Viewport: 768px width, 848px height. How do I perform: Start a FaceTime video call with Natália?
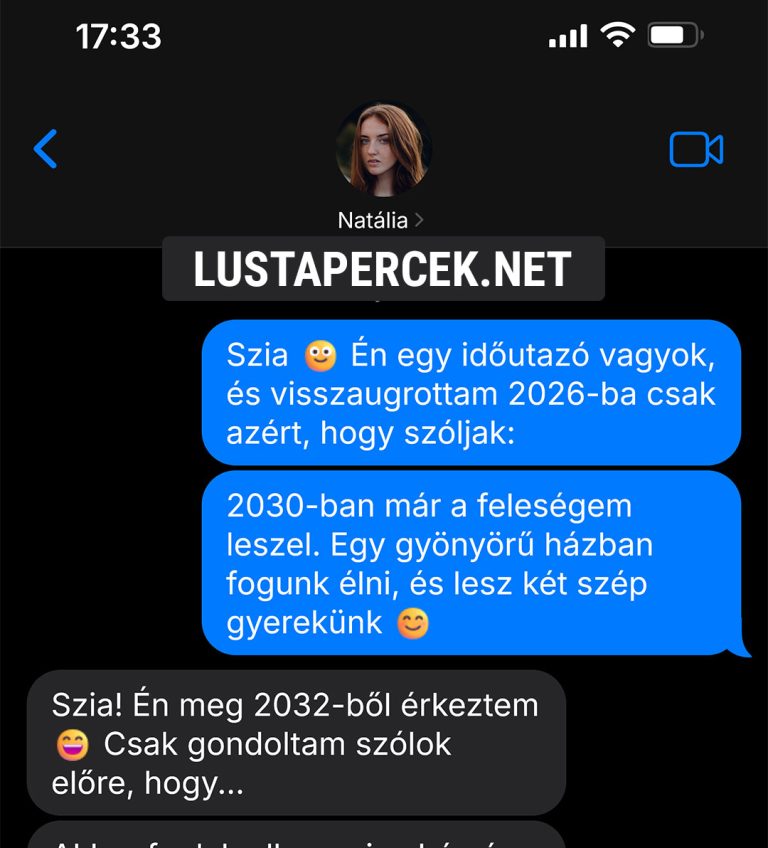pyautogui.click(x=697, y=147)
